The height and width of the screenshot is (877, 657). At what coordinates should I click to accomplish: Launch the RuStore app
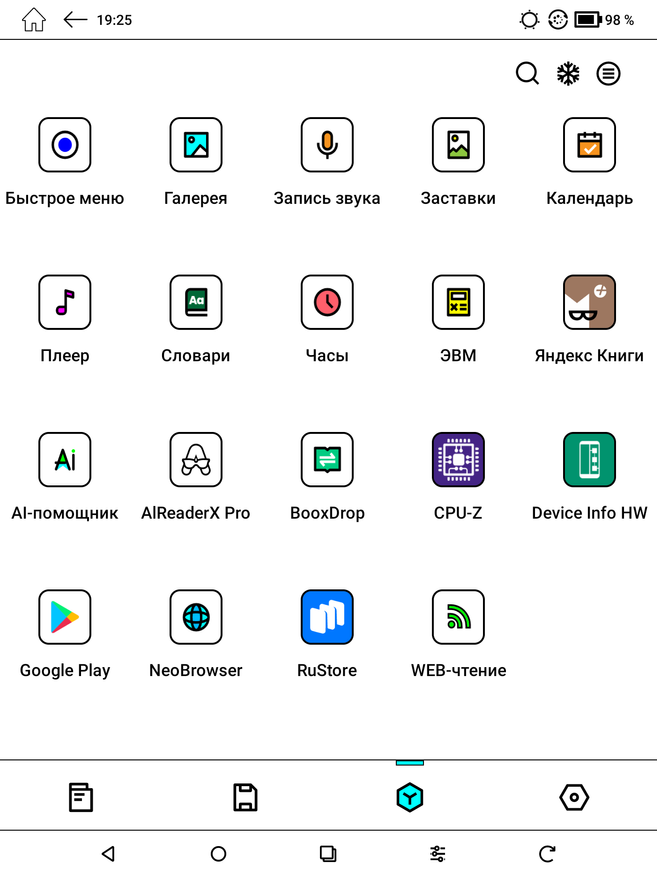point(327,616)
